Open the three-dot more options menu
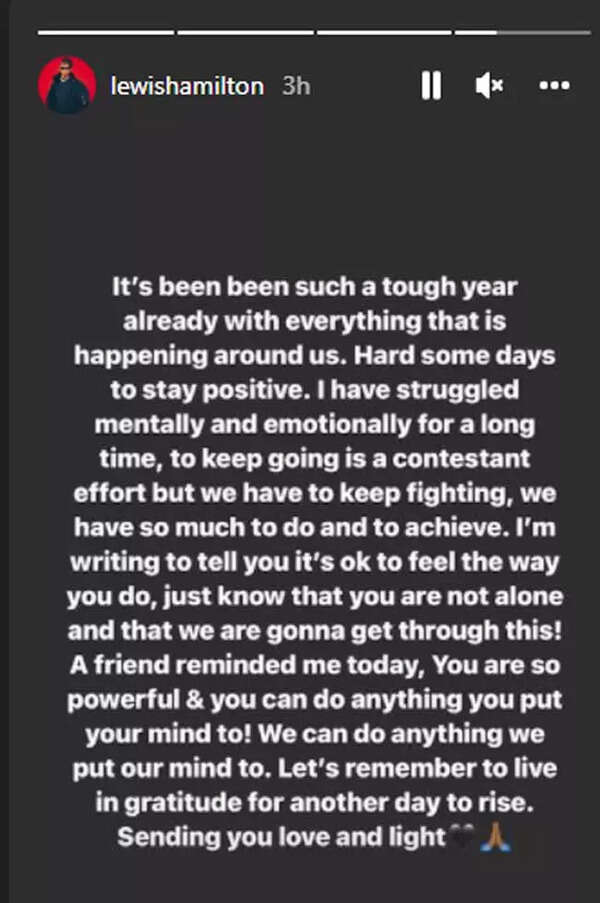Viewport: 600px width, 903px height. 554,86
